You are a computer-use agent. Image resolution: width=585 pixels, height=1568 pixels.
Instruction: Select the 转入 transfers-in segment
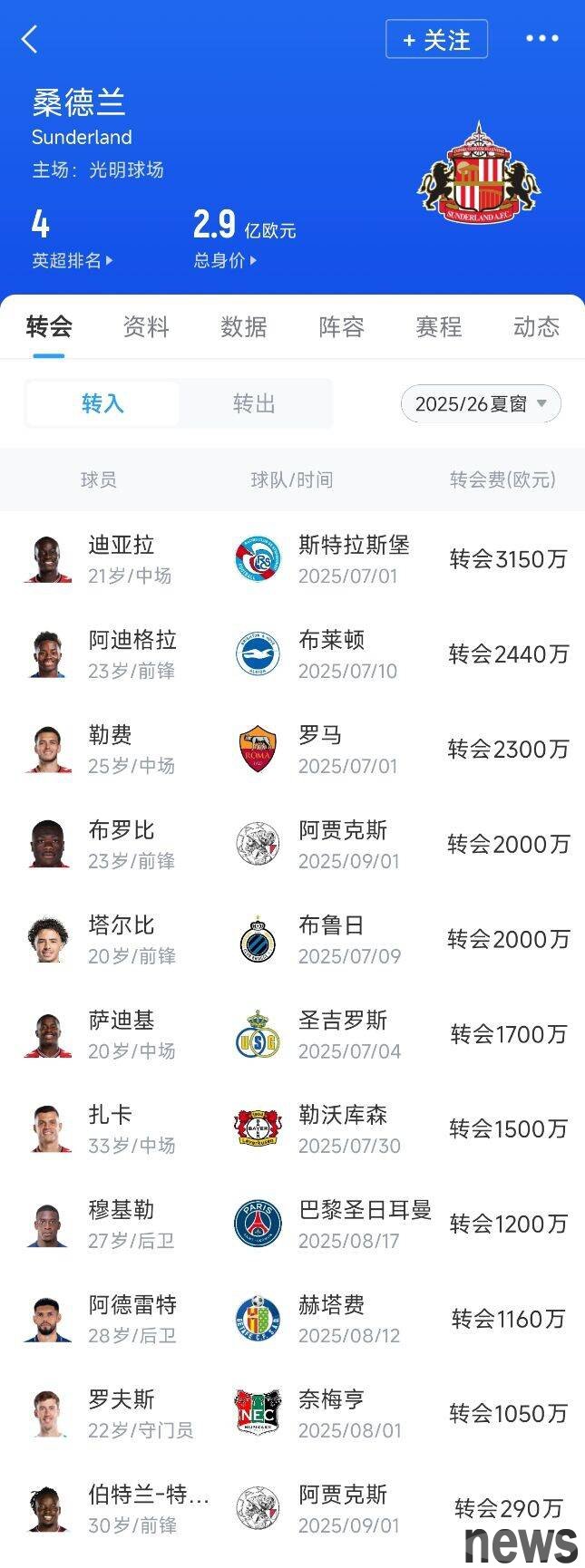(102, 403)
